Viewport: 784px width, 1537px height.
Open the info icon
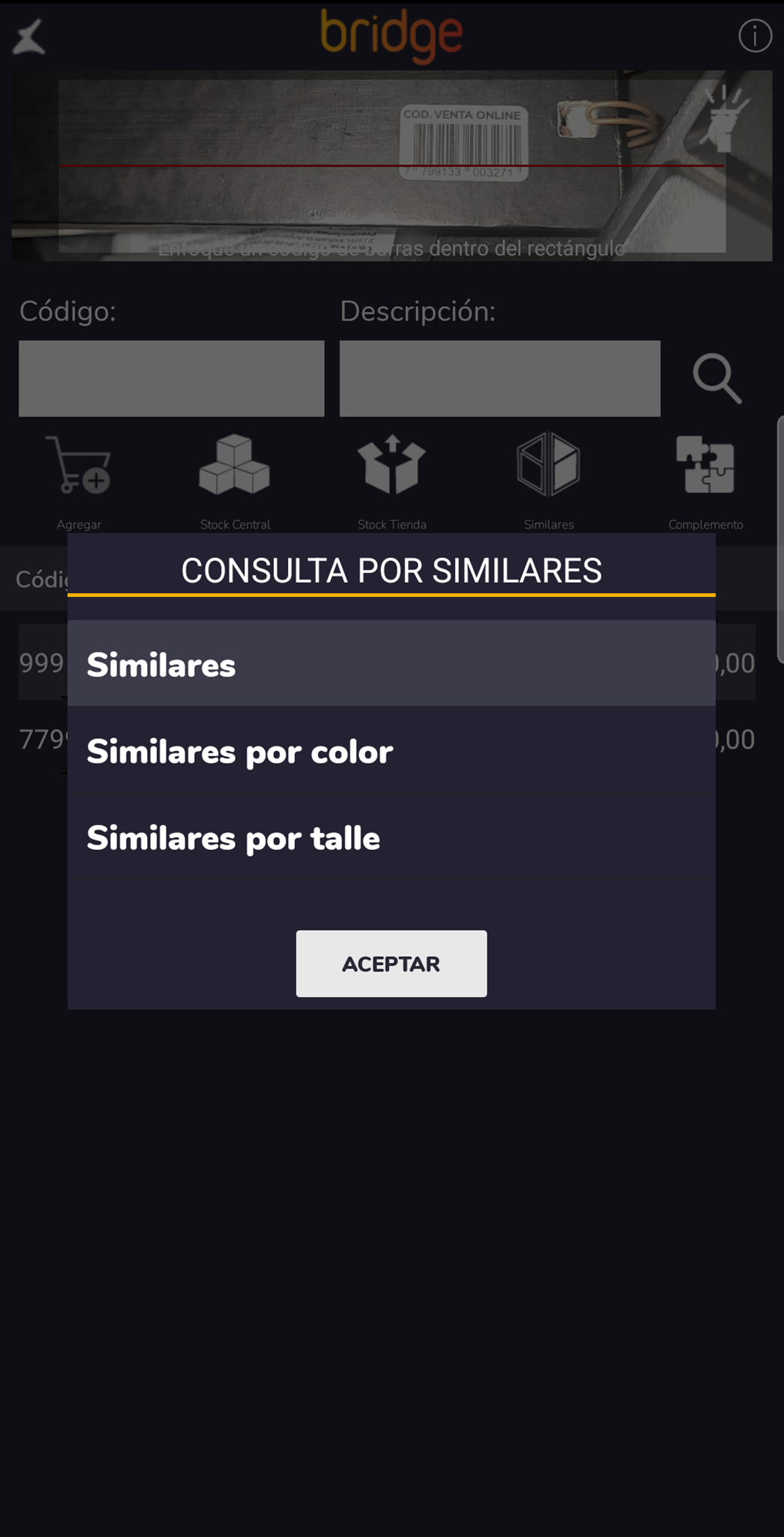pyautogui.click(x=755, y=36)
